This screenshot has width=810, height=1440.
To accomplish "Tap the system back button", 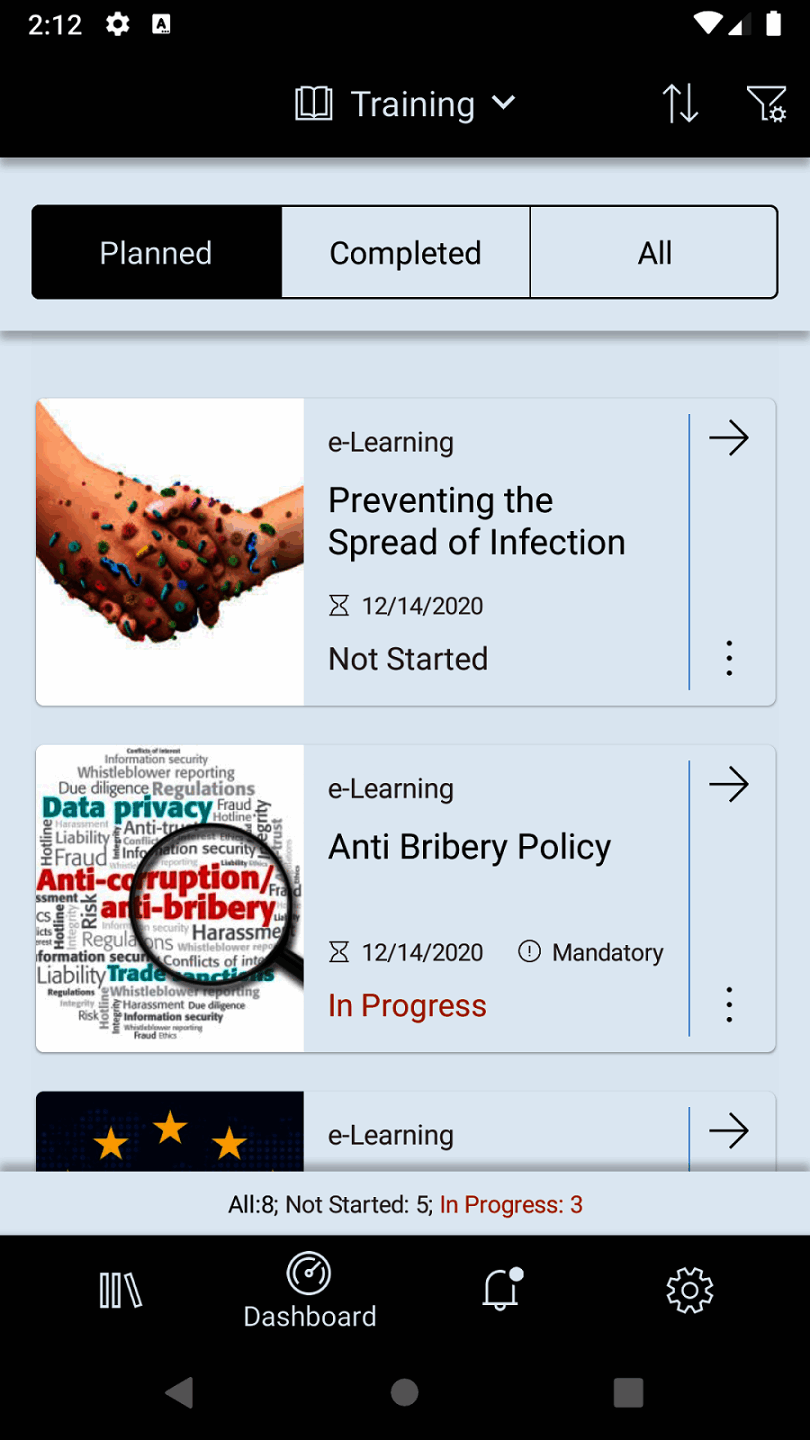I will tap(180, 1392).
